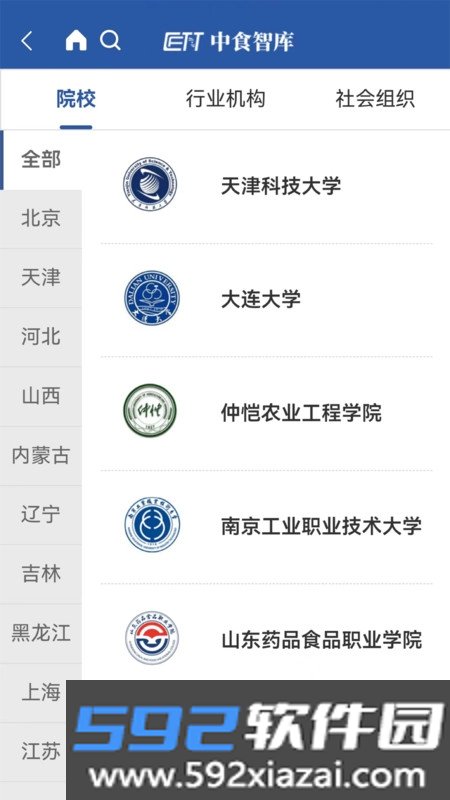The width and height of the screenshot is (450, 800).
Task: Select 辽宁 in the region list
Action: pyautogui.click(x=41, y=515)
